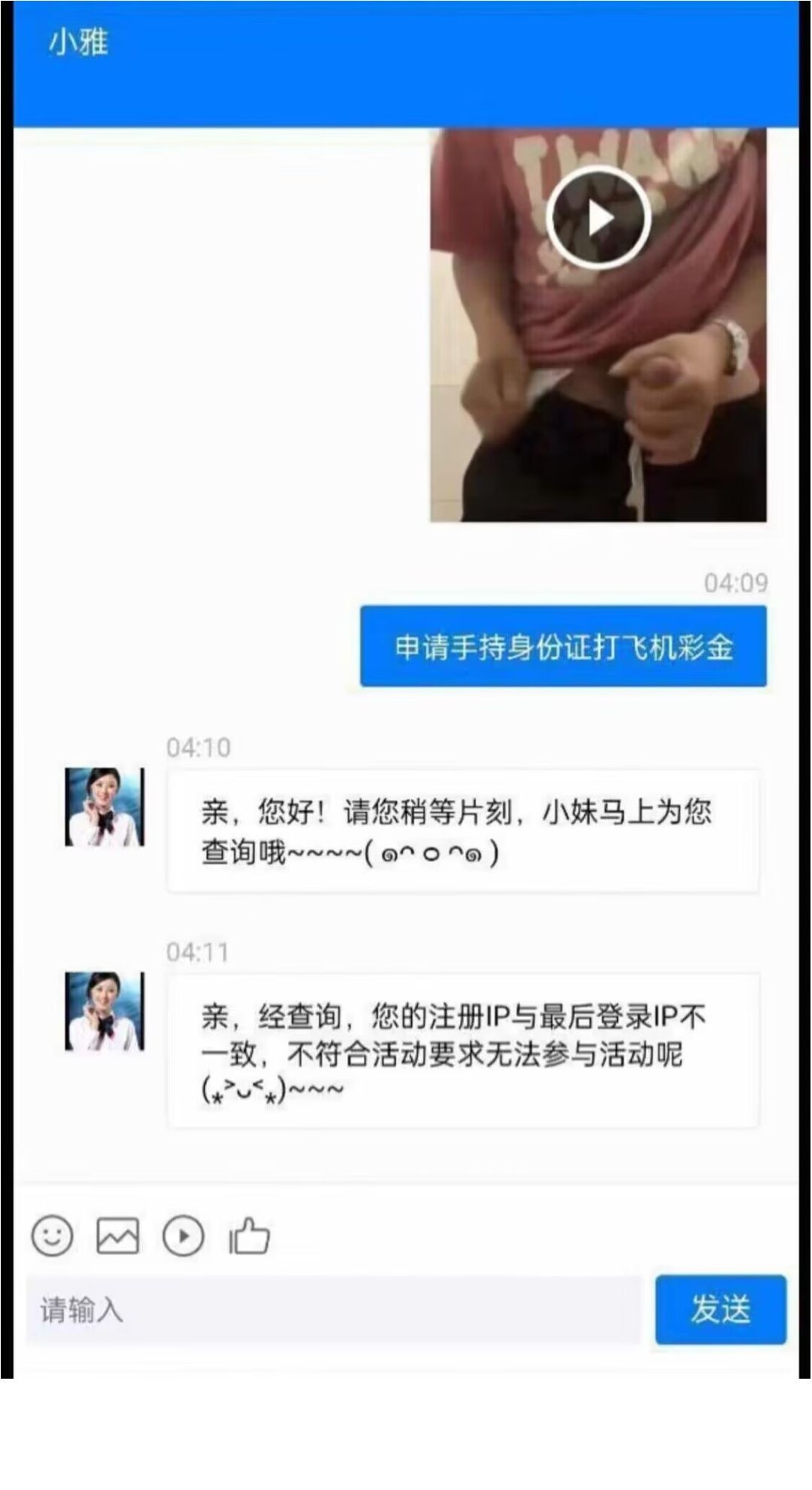
Task: Open the emoji picker
Action: click(52, 1235)
